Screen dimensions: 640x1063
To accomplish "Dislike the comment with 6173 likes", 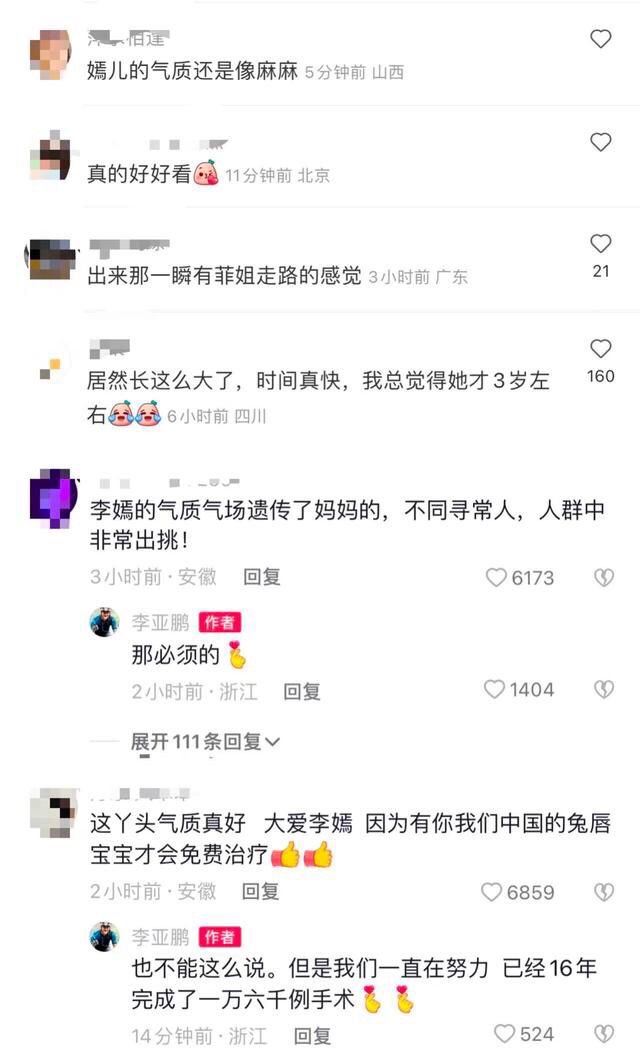I will (x=603, y=578).
